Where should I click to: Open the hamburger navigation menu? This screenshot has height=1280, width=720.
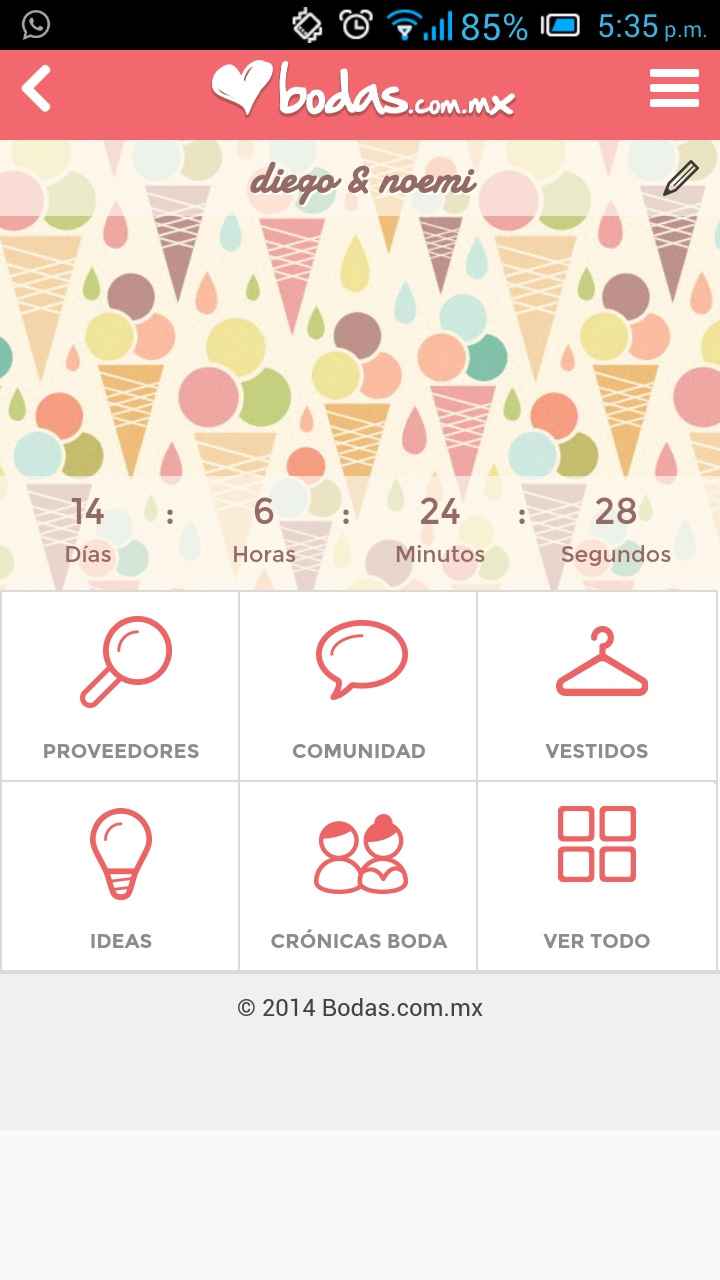(674, 88)
